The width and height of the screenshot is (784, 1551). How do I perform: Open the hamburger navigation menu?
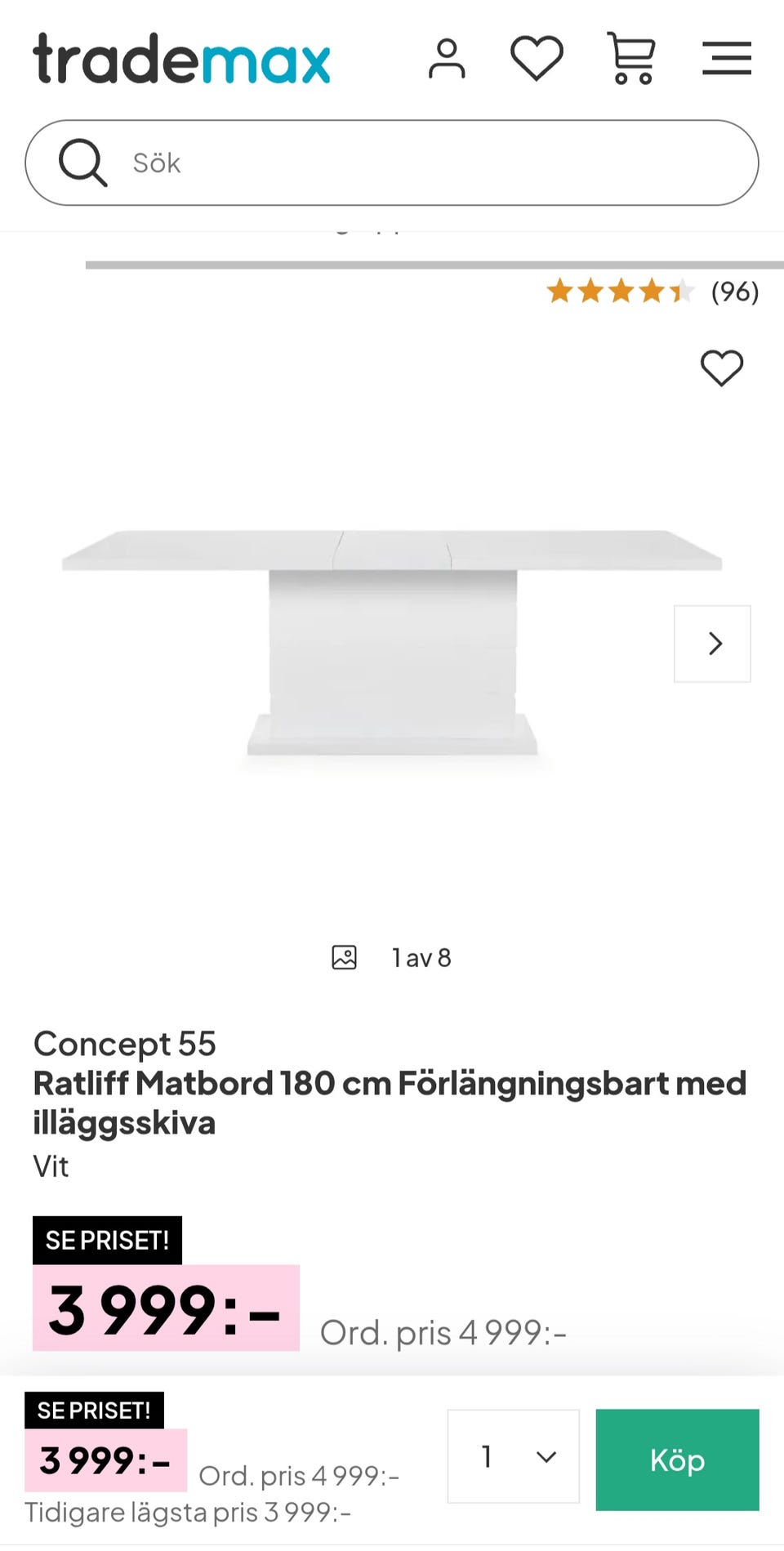pyautogui.click(x=726, y=58)
